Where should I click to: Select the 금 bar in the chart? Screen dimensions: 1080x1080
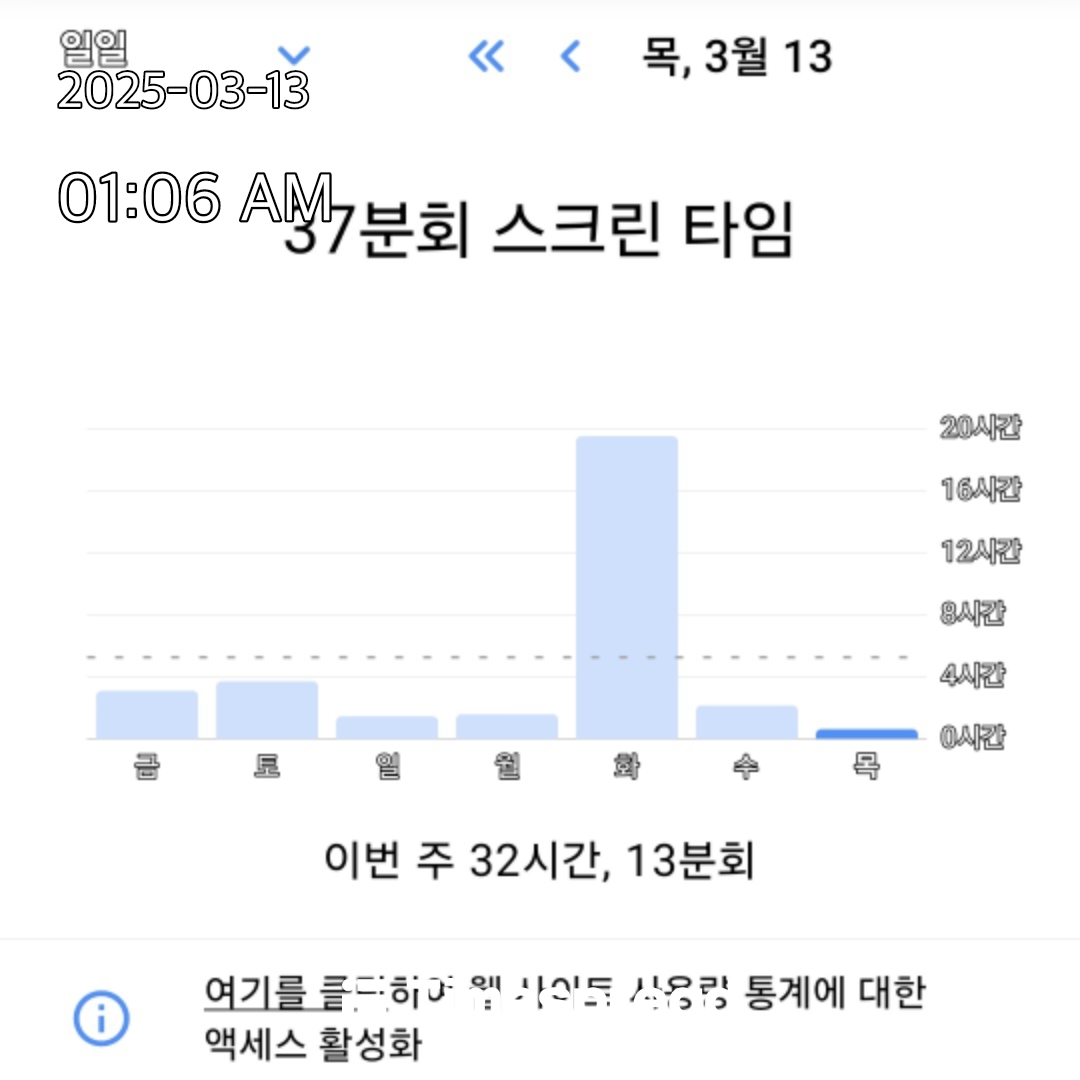click(x=147, y=714)
